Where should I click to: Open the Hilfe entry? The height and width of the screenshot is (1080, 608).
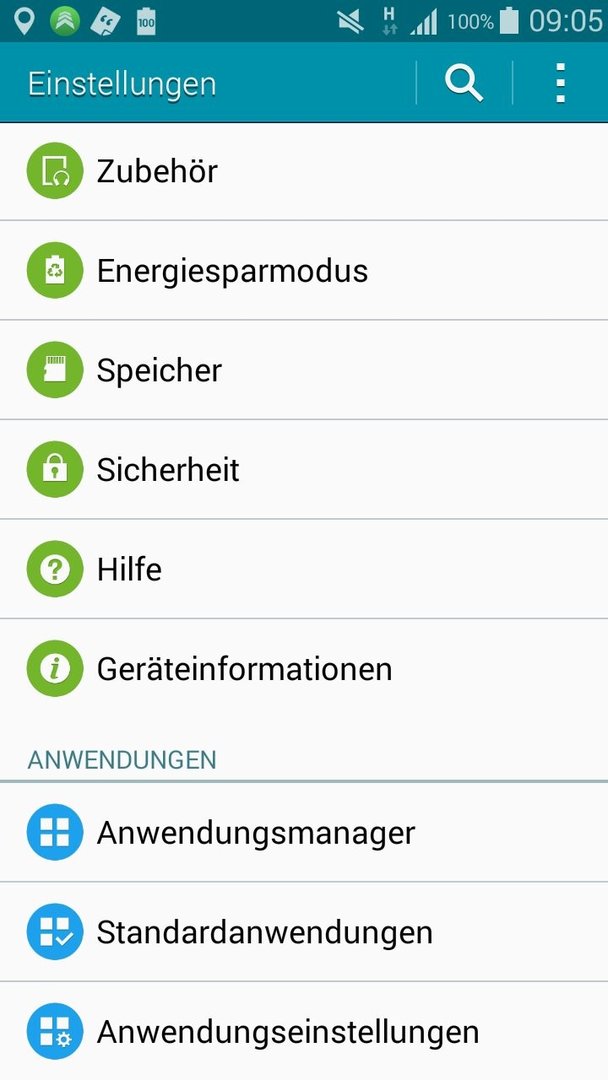point(304,569)
